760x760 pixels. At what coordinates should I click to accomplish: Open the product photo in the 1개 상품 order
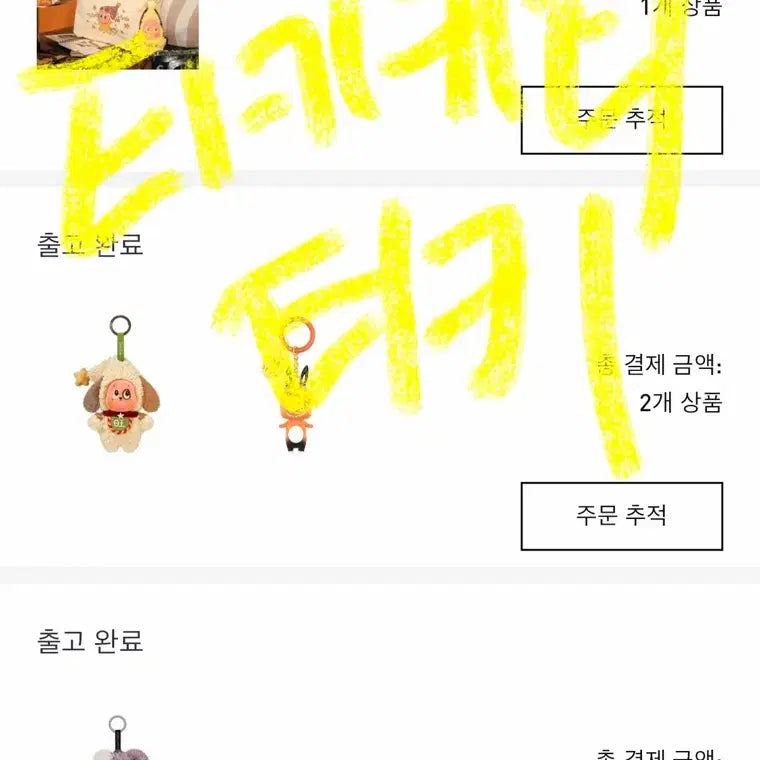117,34
